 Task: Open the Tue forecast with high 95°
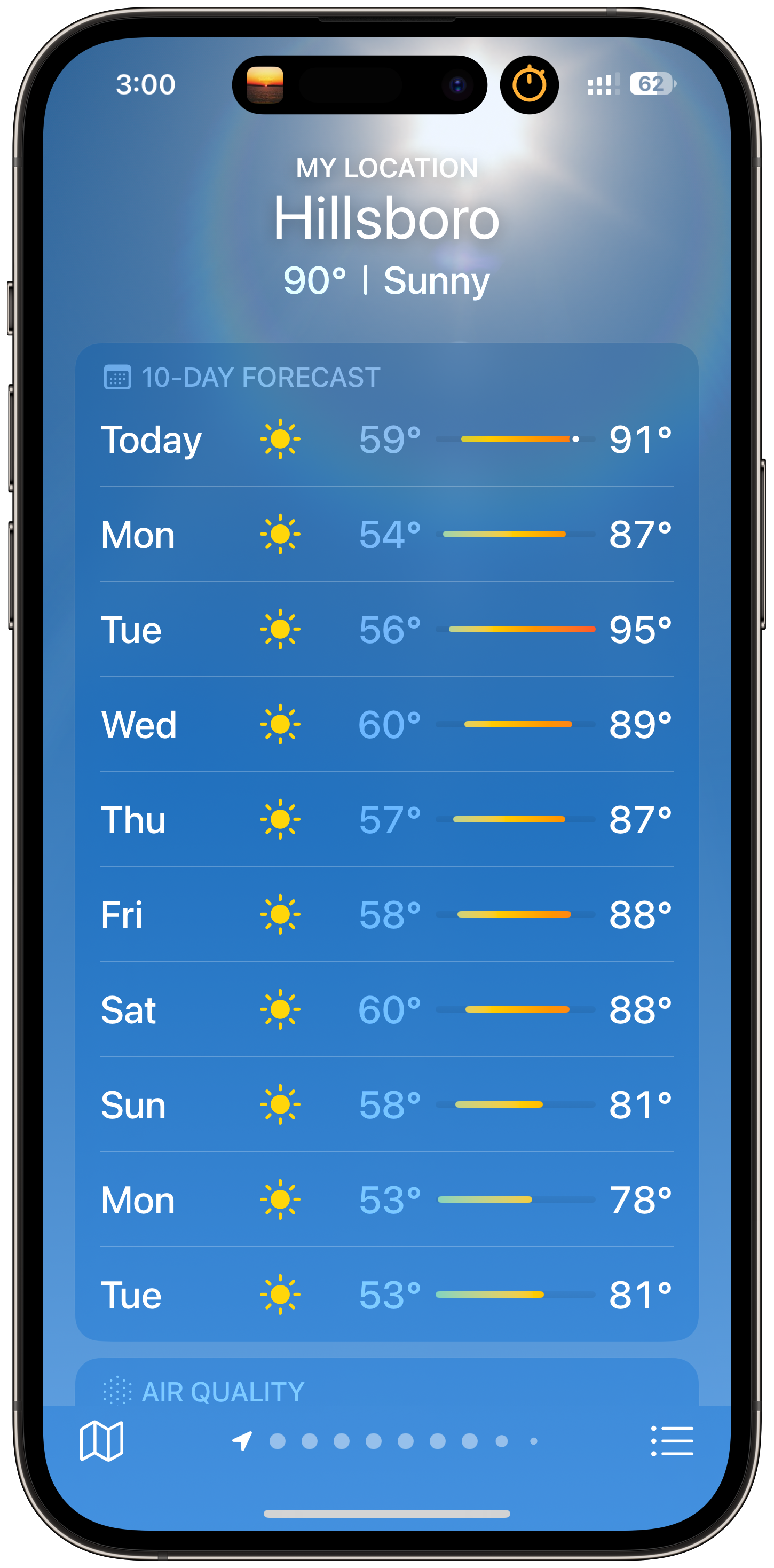(386, 630)
